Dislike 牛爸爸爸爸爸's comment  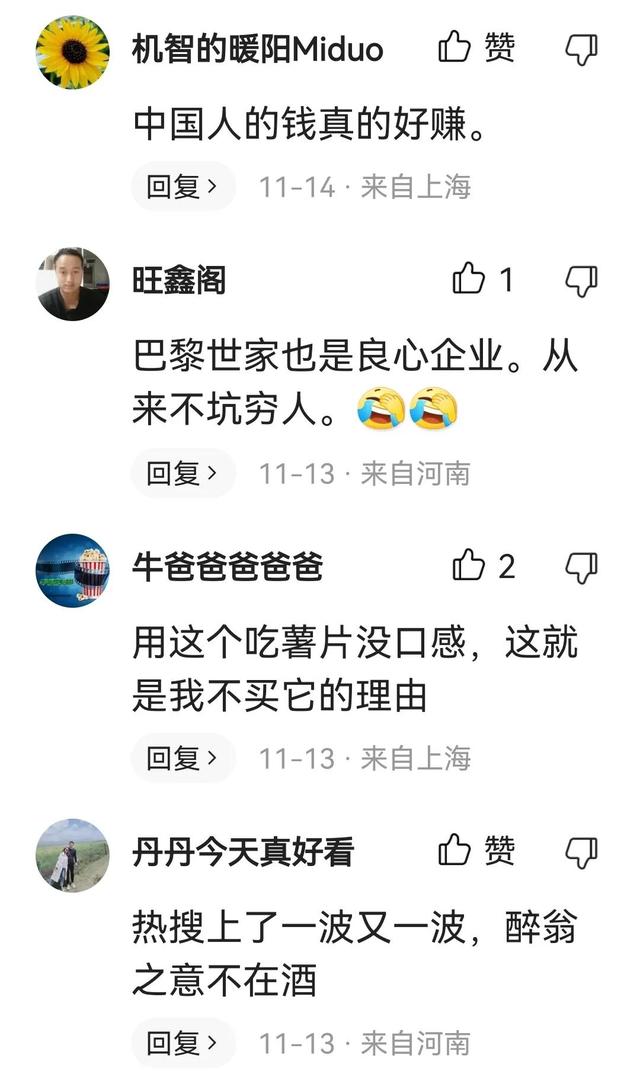coord(582,568)
